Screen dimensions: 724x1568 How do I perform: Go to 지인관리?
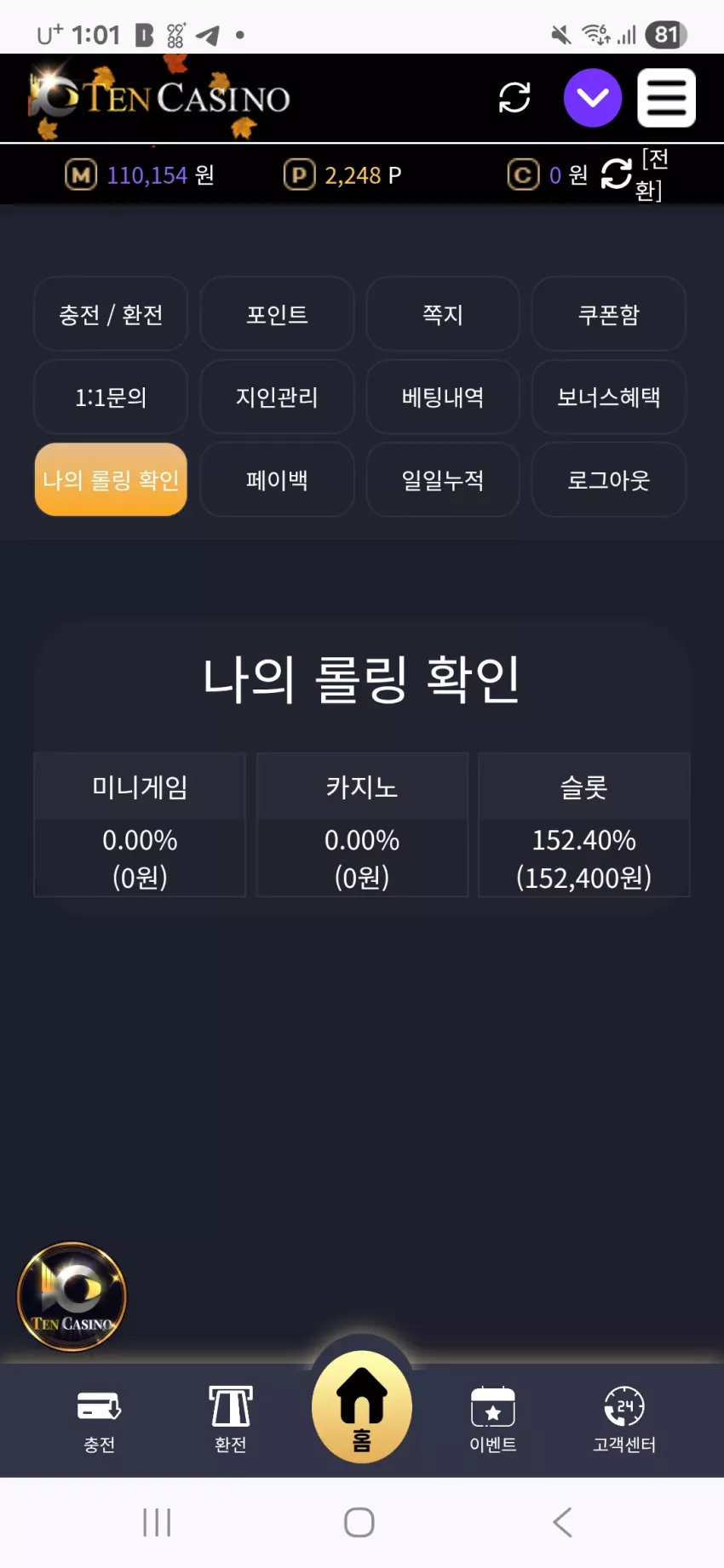(x=277, y=397)
